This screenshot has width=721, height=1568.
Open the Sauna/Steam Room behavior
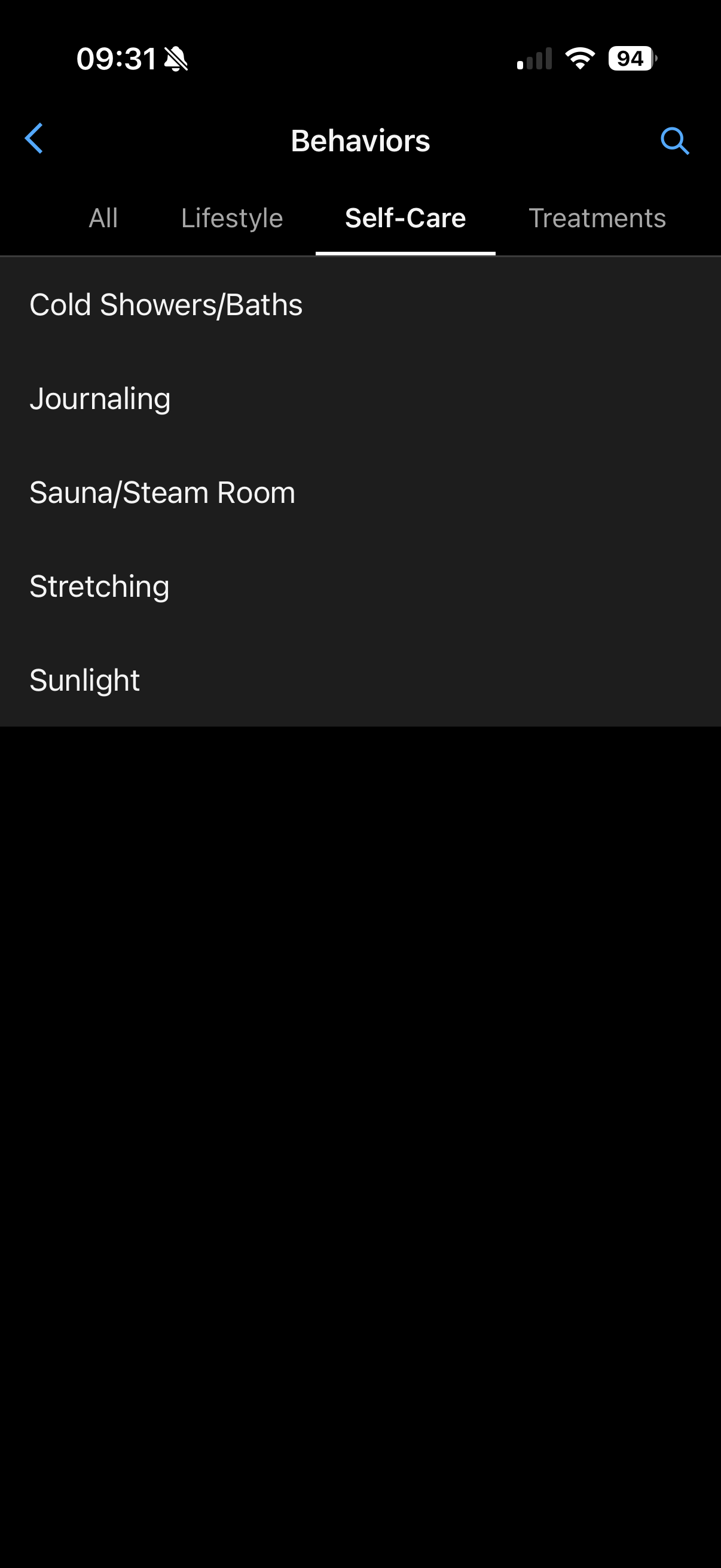pos(360,492)
